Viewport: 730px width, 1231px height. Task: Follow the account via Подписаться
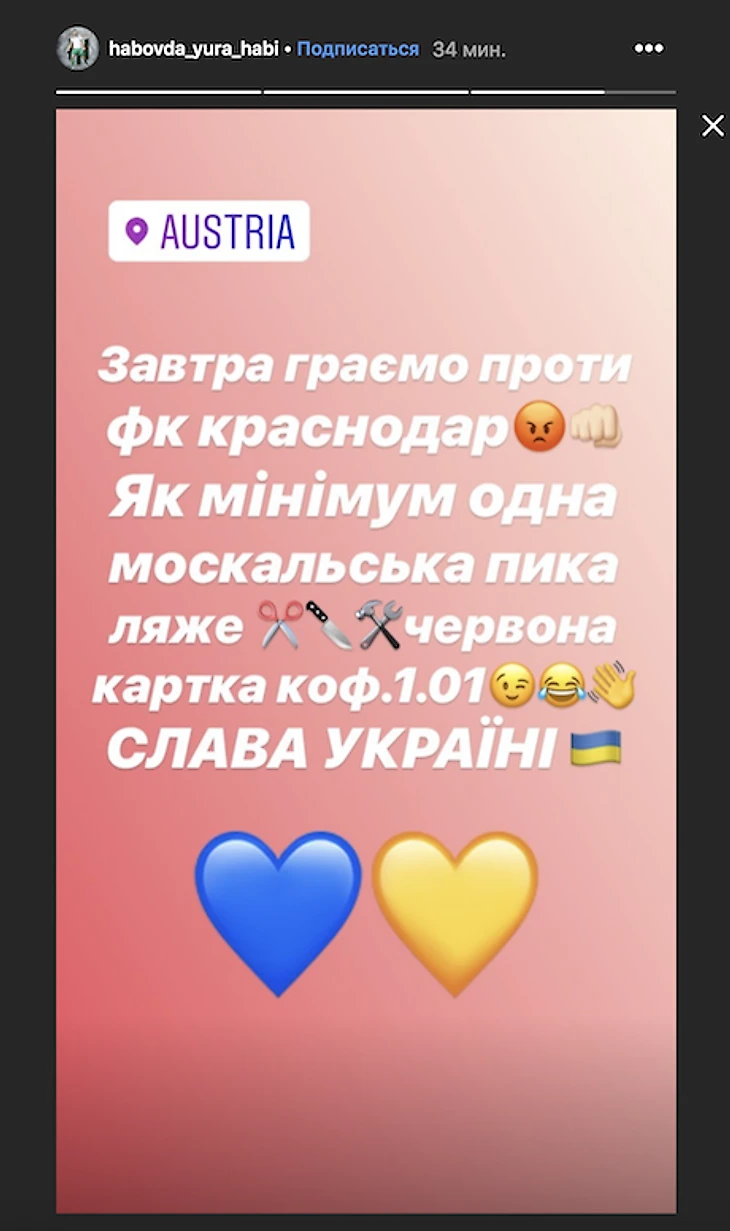coord(358,49)
